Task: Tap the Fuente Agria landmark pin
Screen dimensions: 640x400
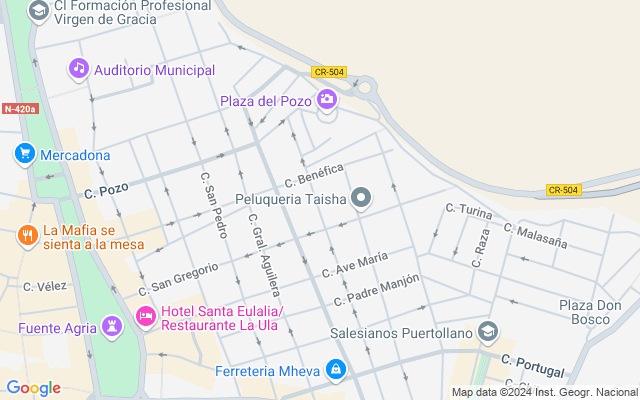Action: click(x=111, y=327)
